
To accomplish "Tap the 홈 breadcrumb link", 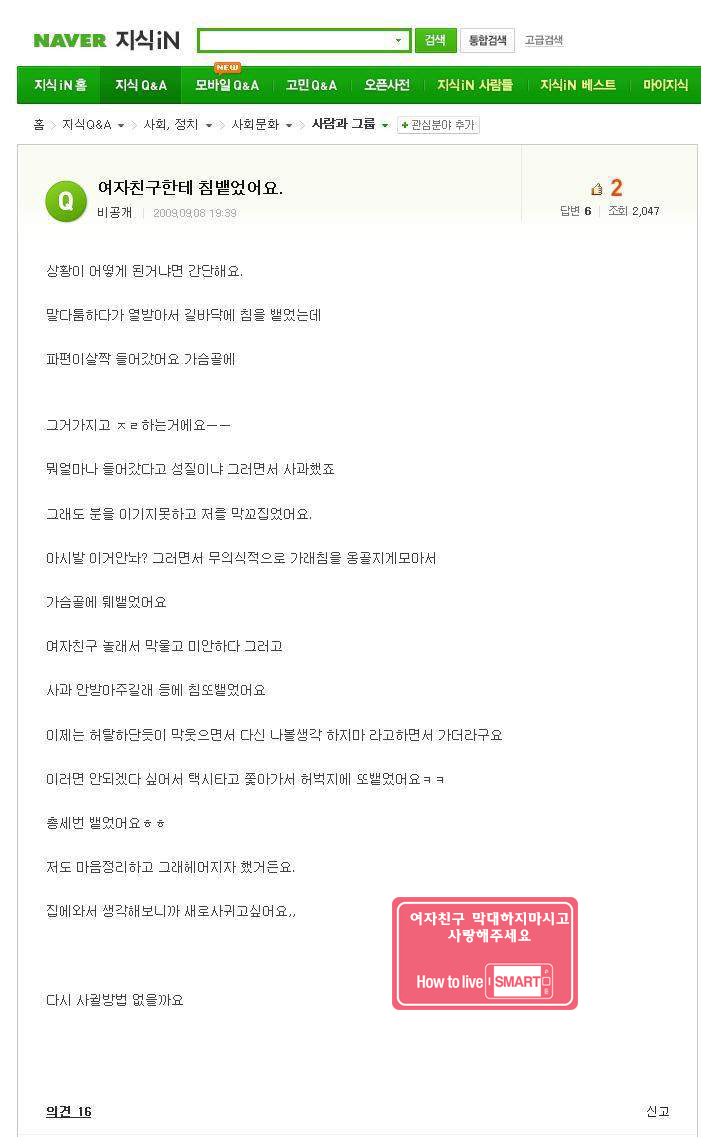I will pos(38,125).
